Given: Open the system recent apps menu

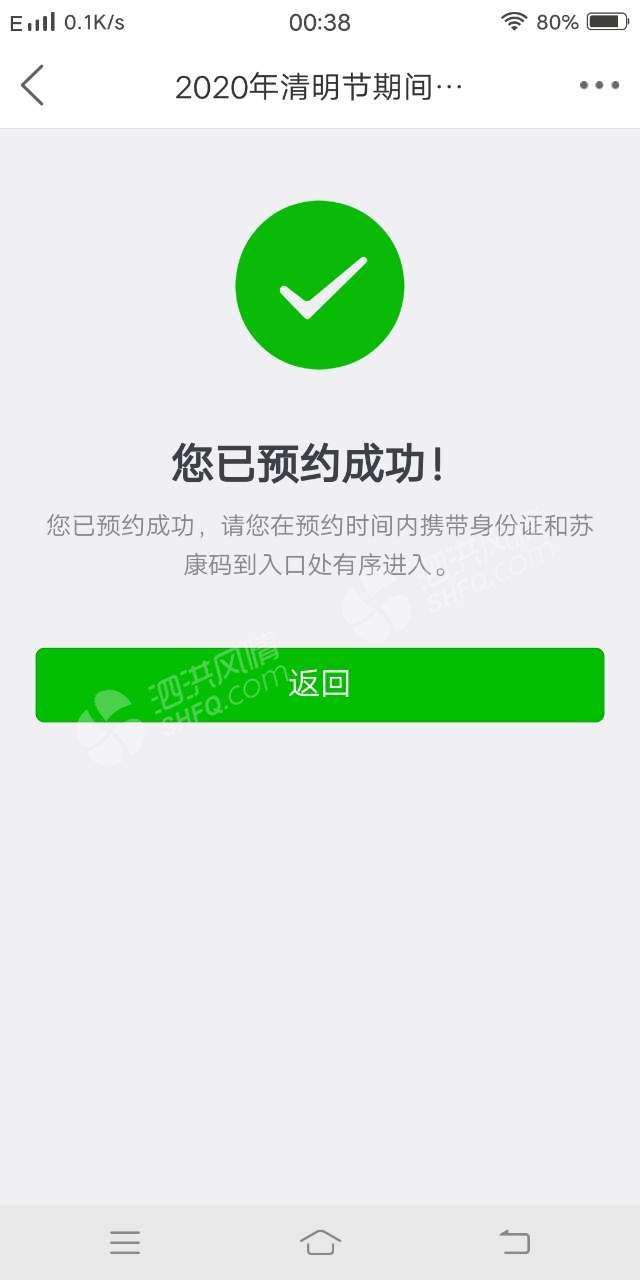Looking at the screenshot, I should 125,1242.
